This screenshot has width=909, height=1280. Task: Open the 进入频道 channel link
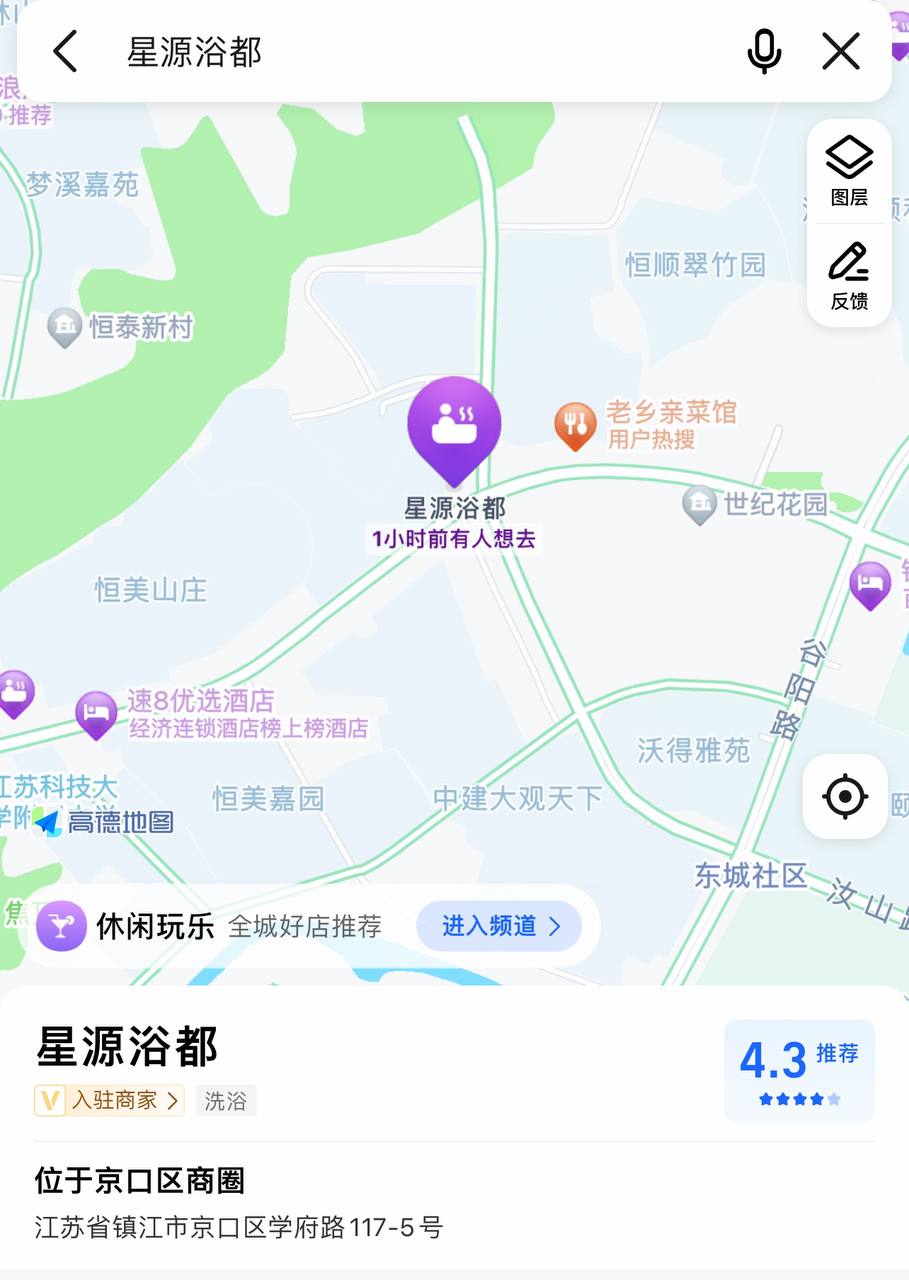pyautogui.click(x=500, y=926)
